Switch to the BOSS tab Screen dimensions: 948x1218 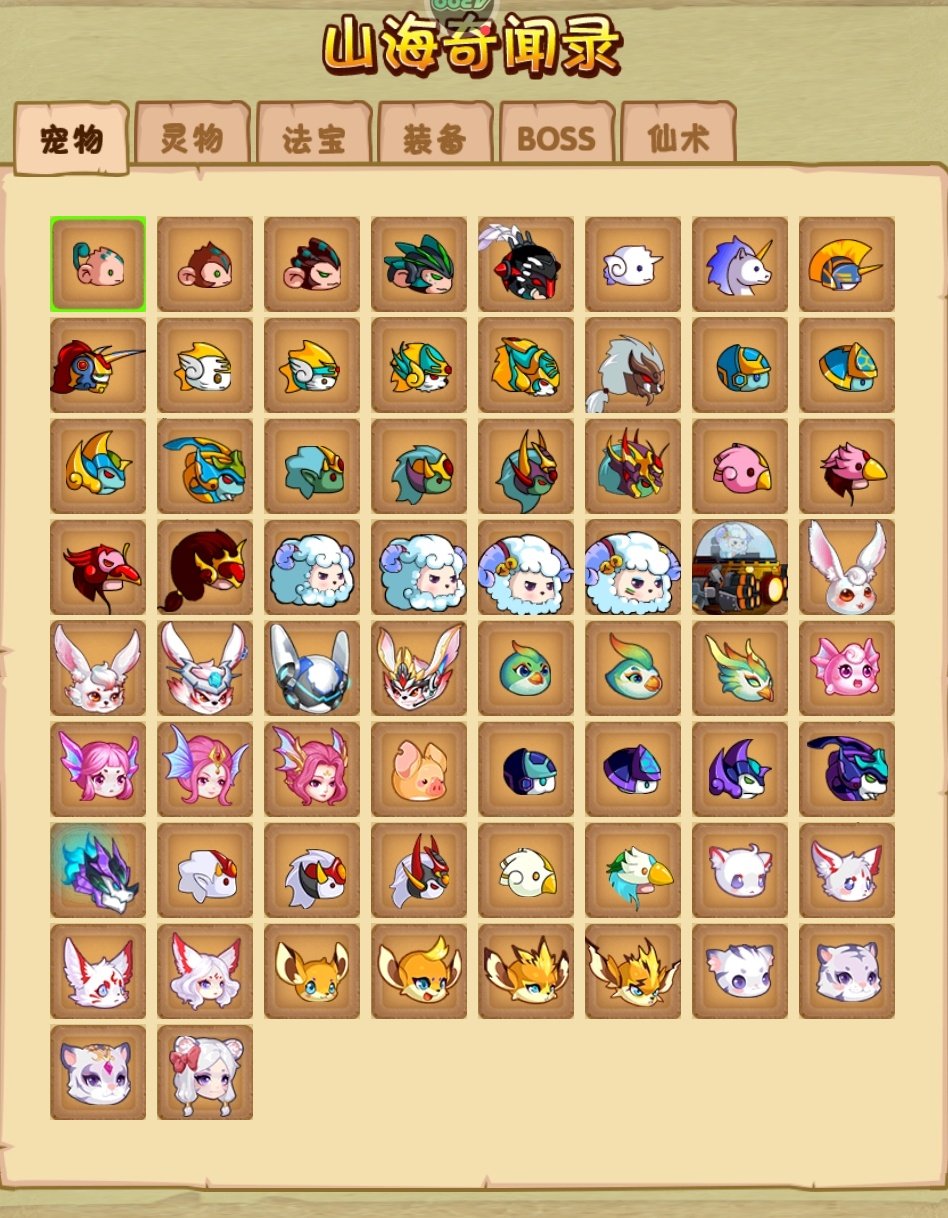(x=556, y=138)
